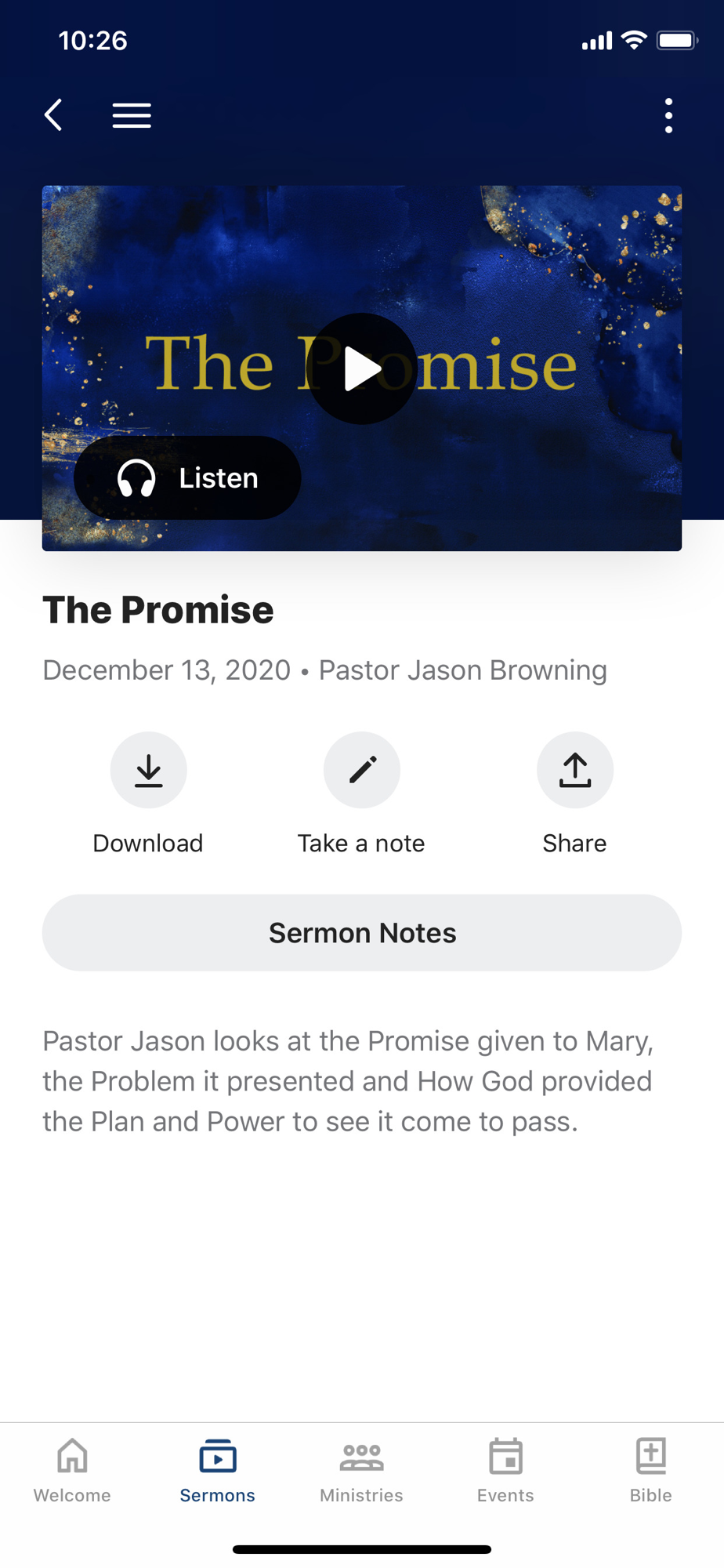The height and width of the screenshot is (1568, 724).
Task: Download this sermon
Action: pos(148,770)
